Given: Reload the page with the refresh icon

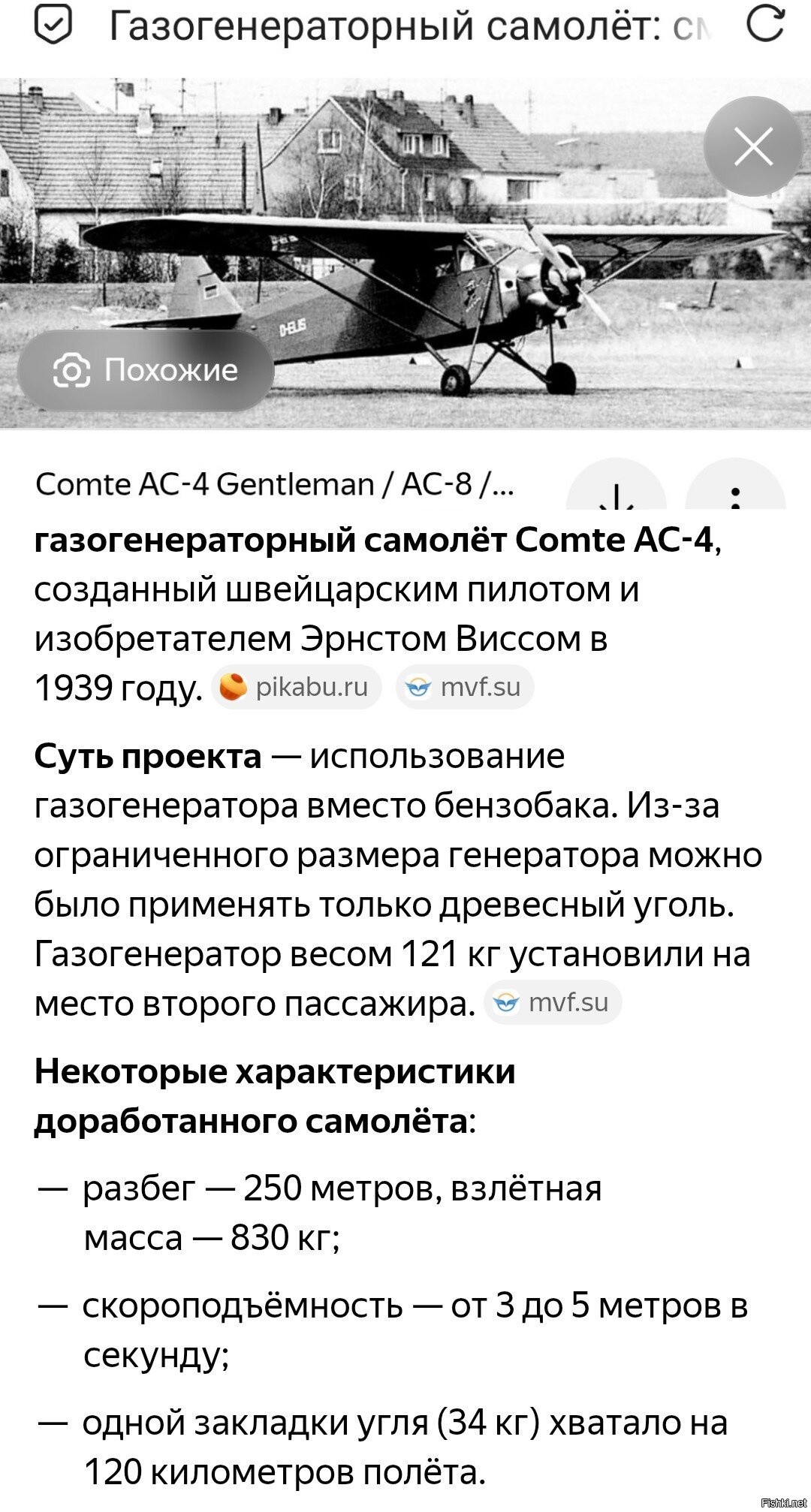Looking at the screenshot, I should pos(765,26).
